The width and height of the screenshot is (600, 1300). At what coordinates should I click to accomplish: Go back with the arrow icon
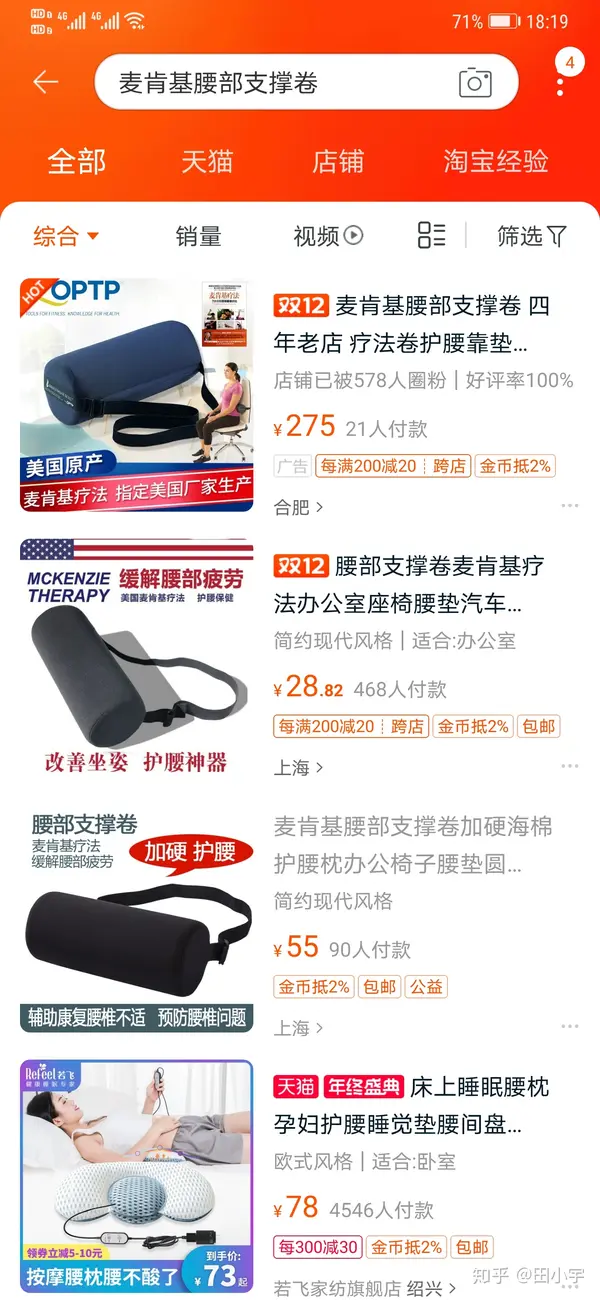point(46,82)
